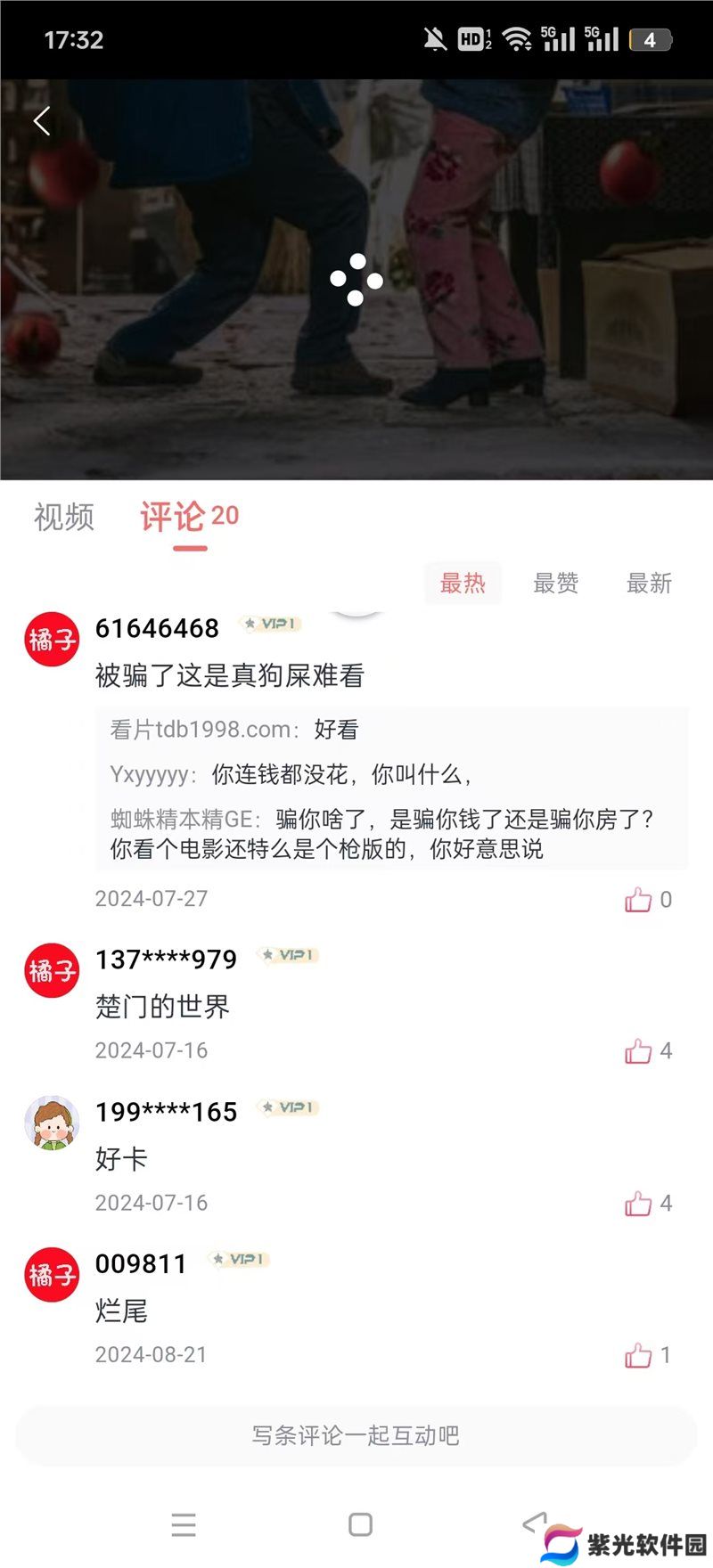Tap the system home button
Screen dimensions: 713x1568
point(360,1524)
